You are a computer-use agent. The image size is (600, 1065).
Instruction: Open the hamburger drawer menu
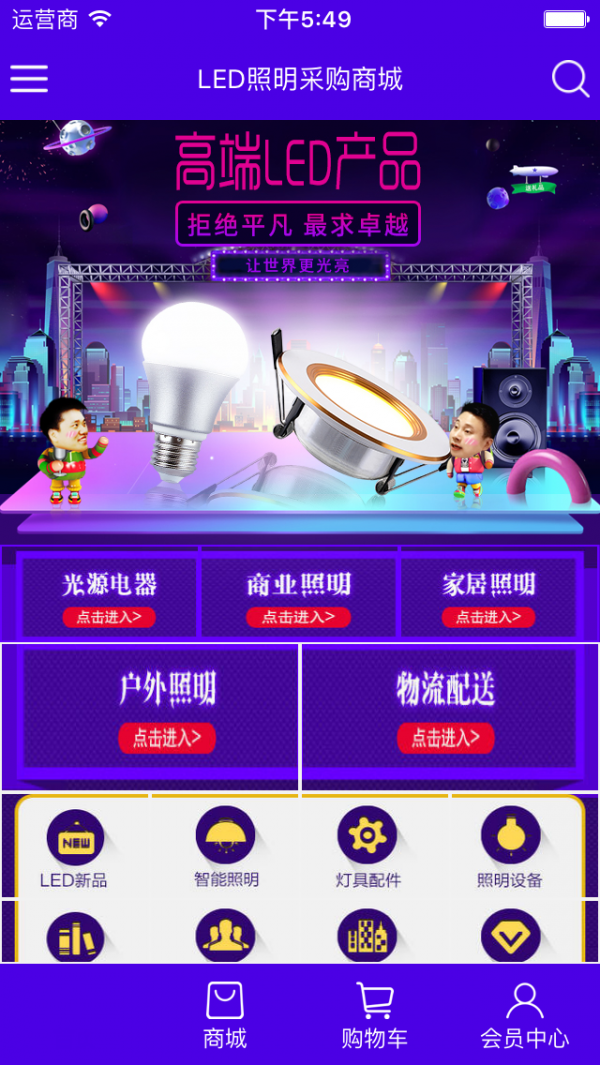(x=29, y=79)
